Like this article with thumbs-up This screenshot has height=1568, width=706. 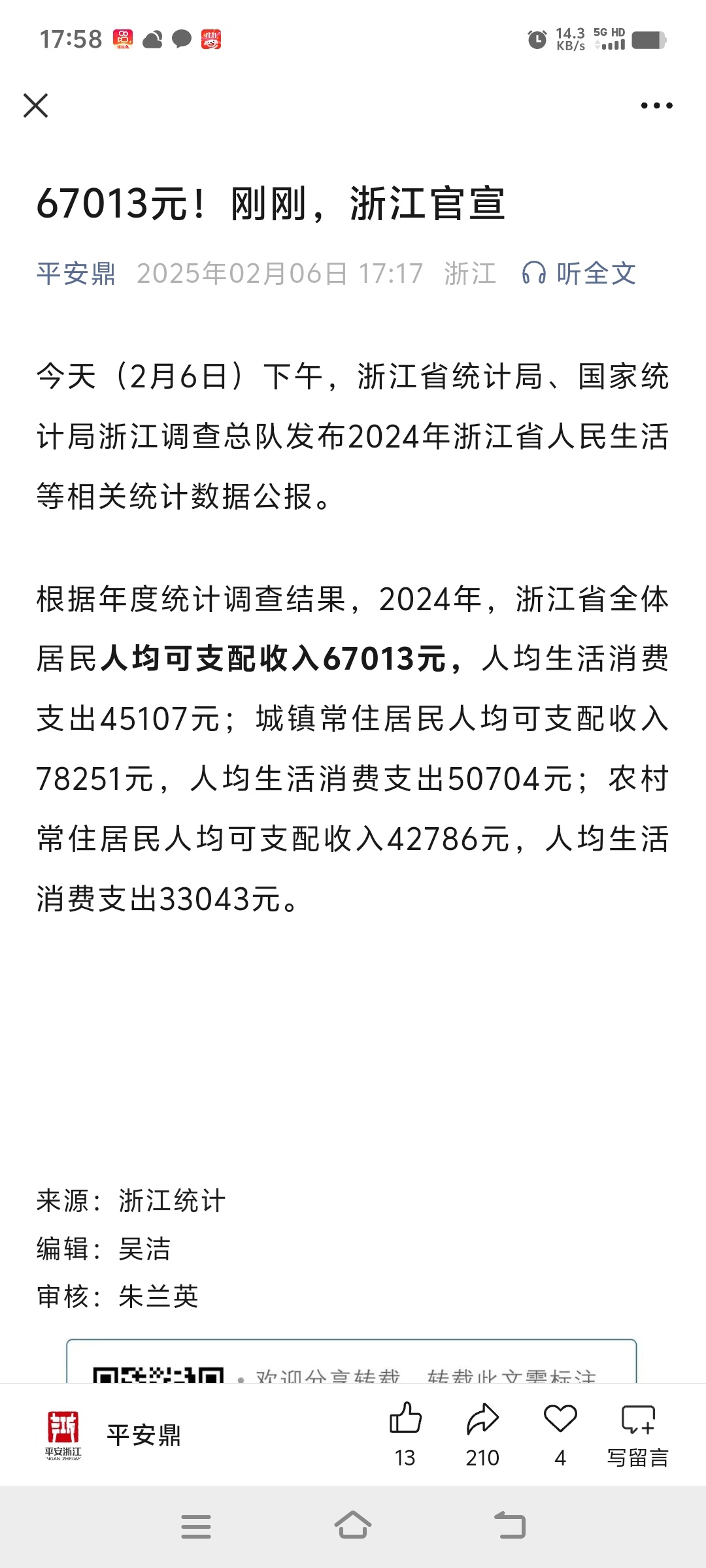click(x=405, y=1435)
